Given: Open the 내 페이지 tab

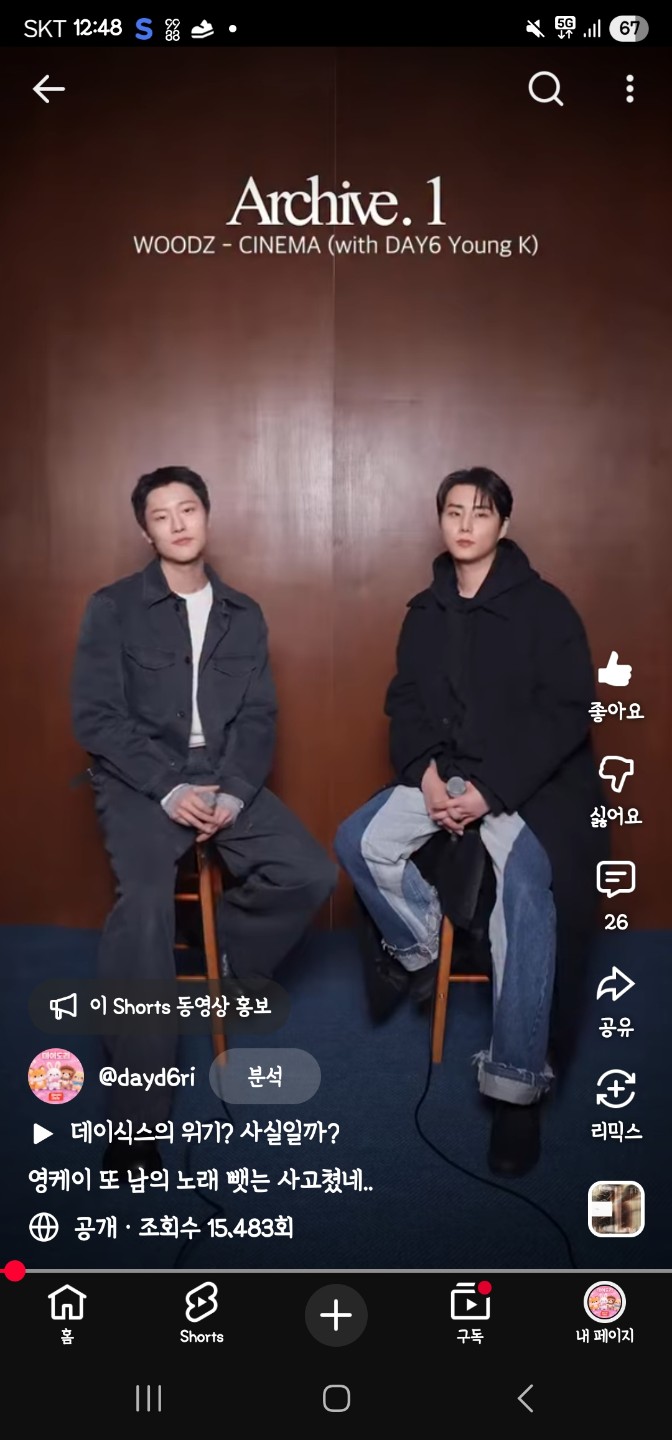Looking at the screenshot, I should [604, 1314].
